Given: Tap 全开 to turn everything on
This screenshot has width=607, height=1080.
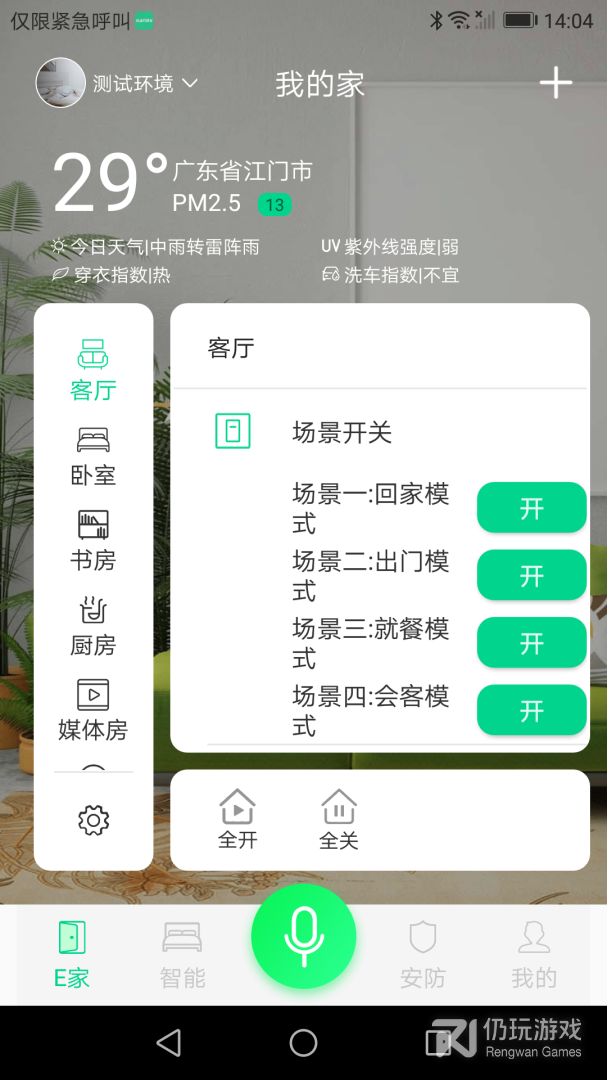Looking at the screenshot, I should click(238, 820).
